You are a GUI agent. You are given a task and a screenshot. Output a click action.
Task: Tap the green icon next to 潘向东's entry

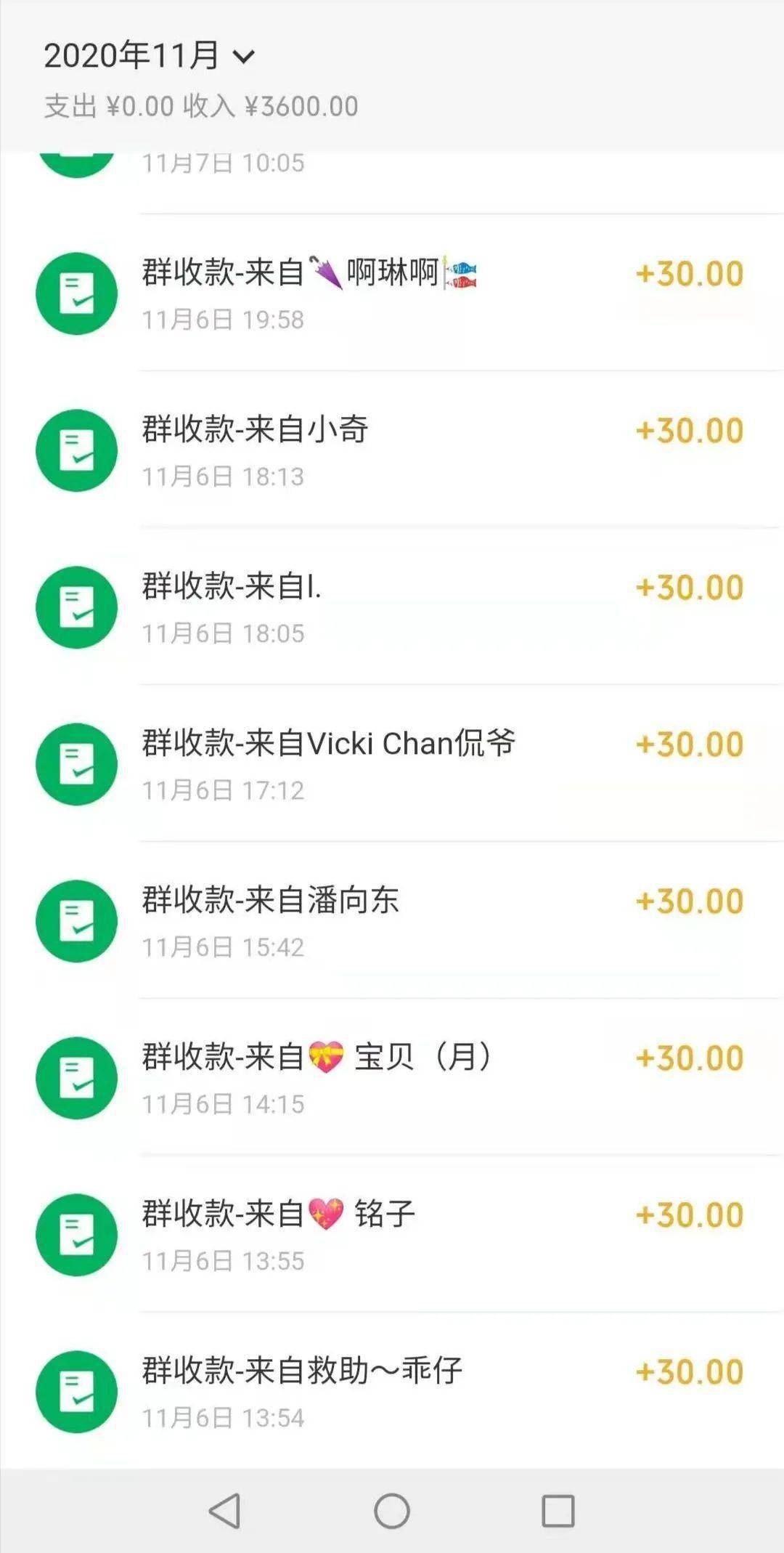(75, 920)
